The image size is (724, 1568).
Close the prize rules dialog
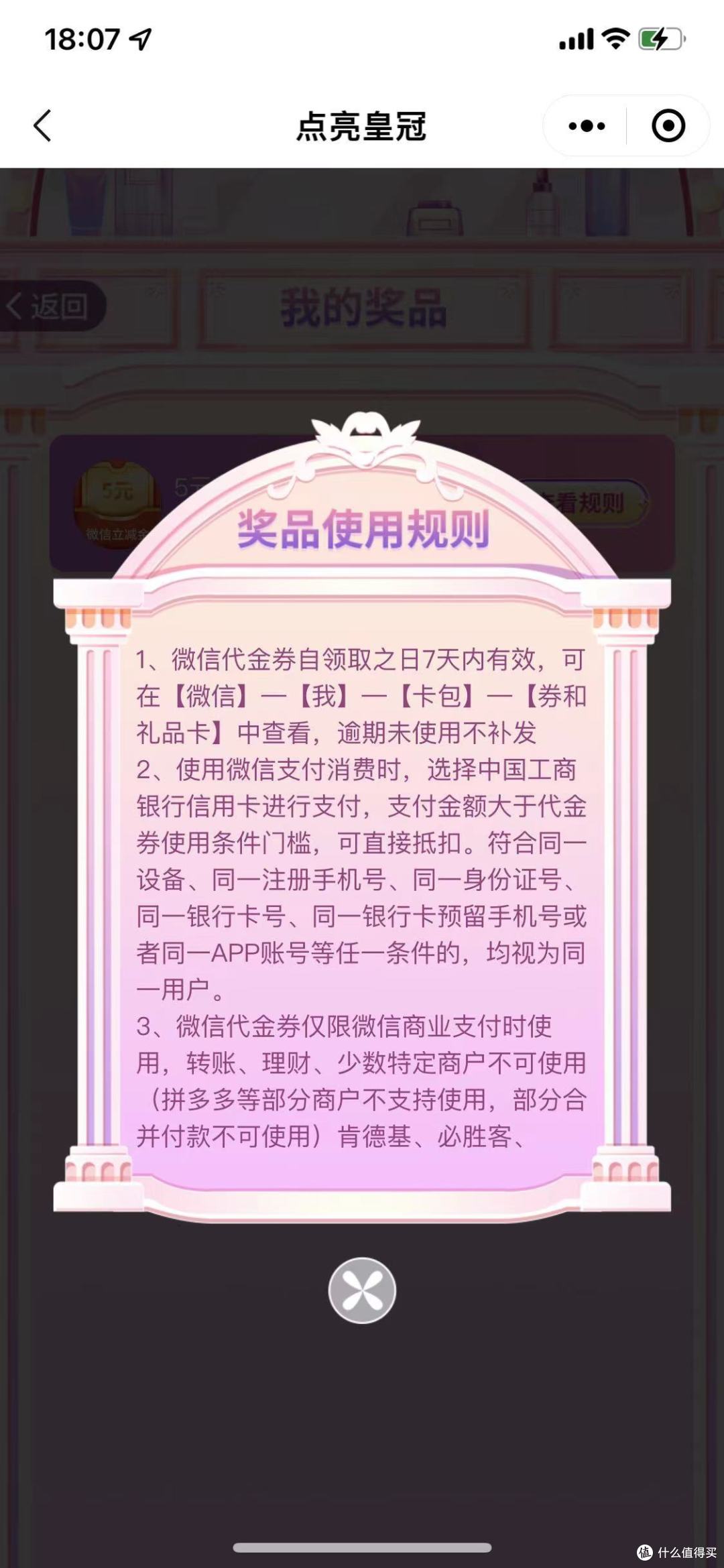pos(362,1290)
